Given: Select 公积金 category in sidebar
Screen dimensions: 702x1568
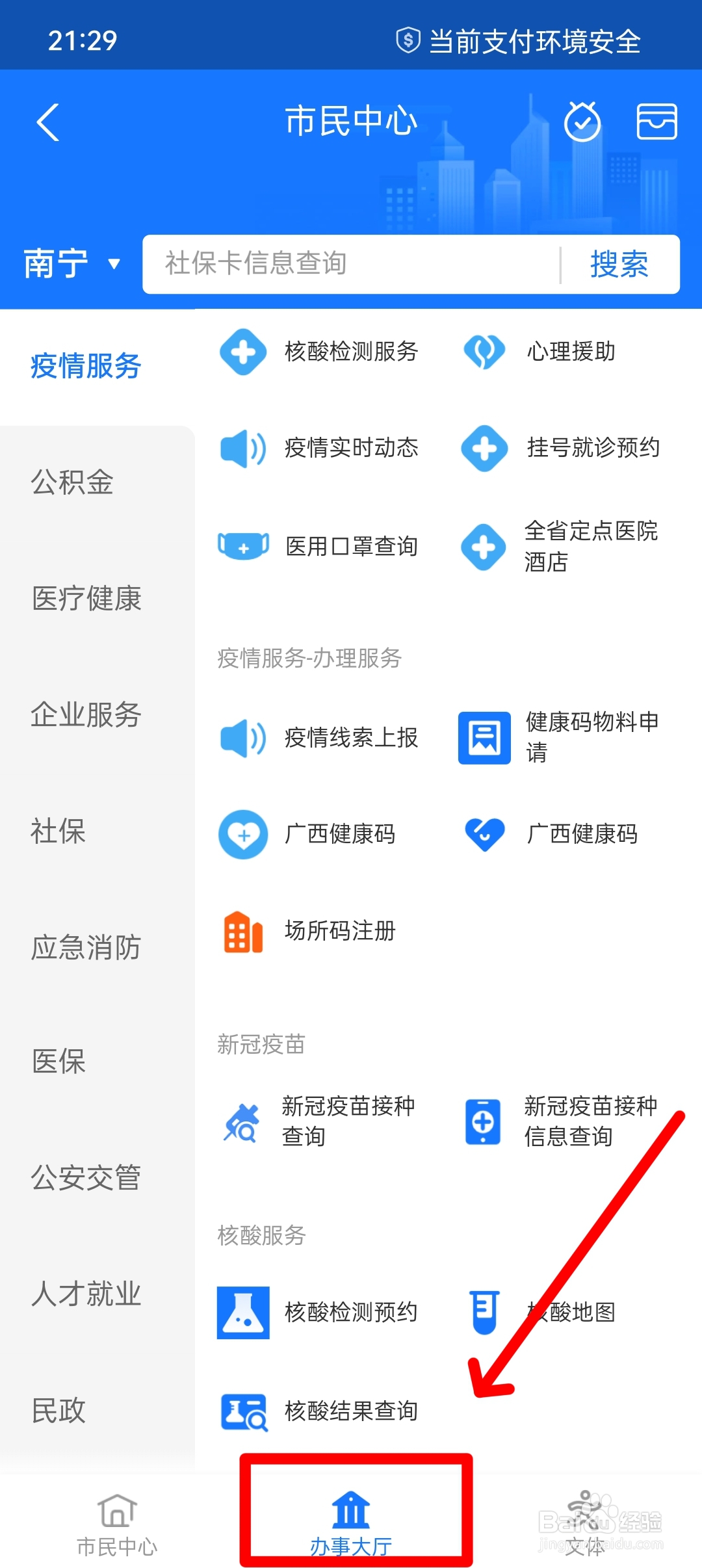Looking at the screenshot, I should (x=73, y=482).
